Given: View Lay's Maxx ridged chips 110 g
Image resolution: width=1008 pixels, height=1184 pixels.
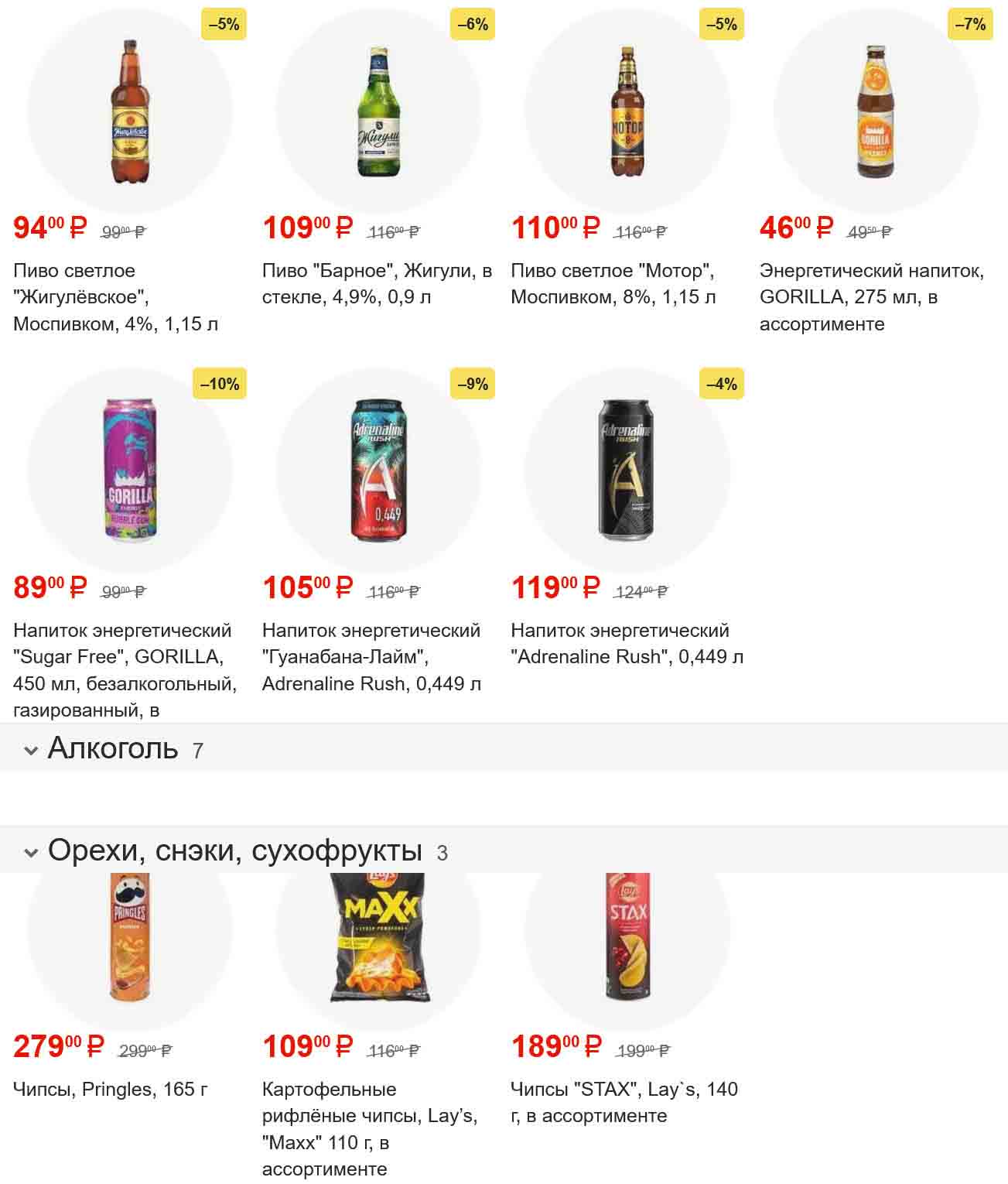Looking at the screenshot, I should [378, 938].
